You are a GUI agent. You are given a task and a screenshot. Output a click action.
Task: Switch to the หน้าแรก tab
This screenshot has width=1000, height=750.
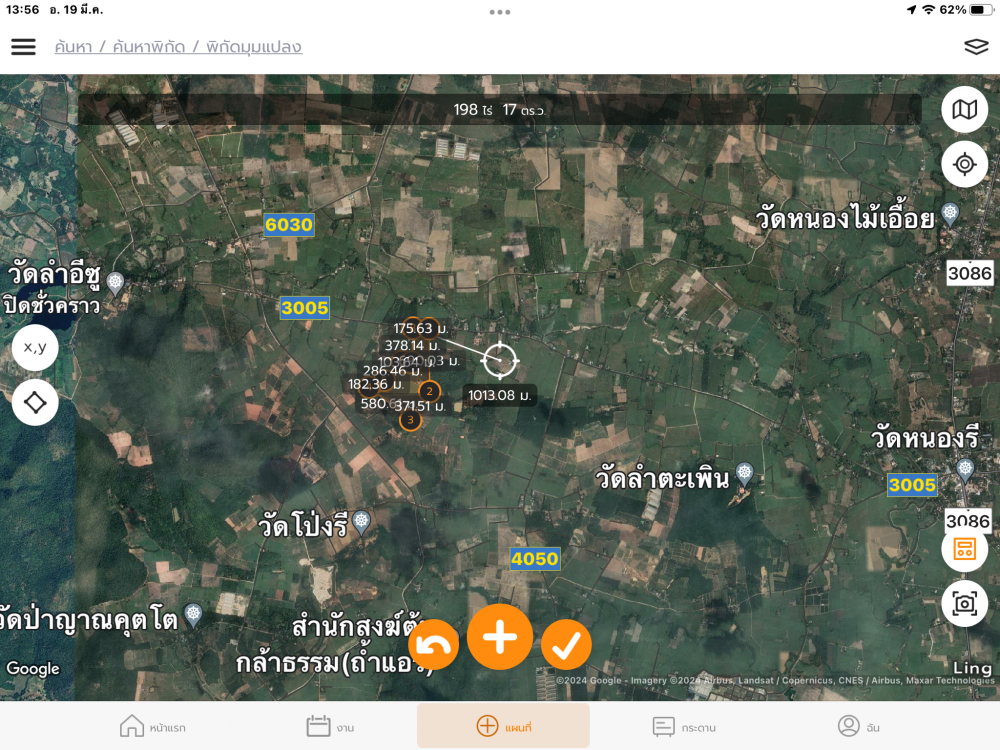point(152,727)
